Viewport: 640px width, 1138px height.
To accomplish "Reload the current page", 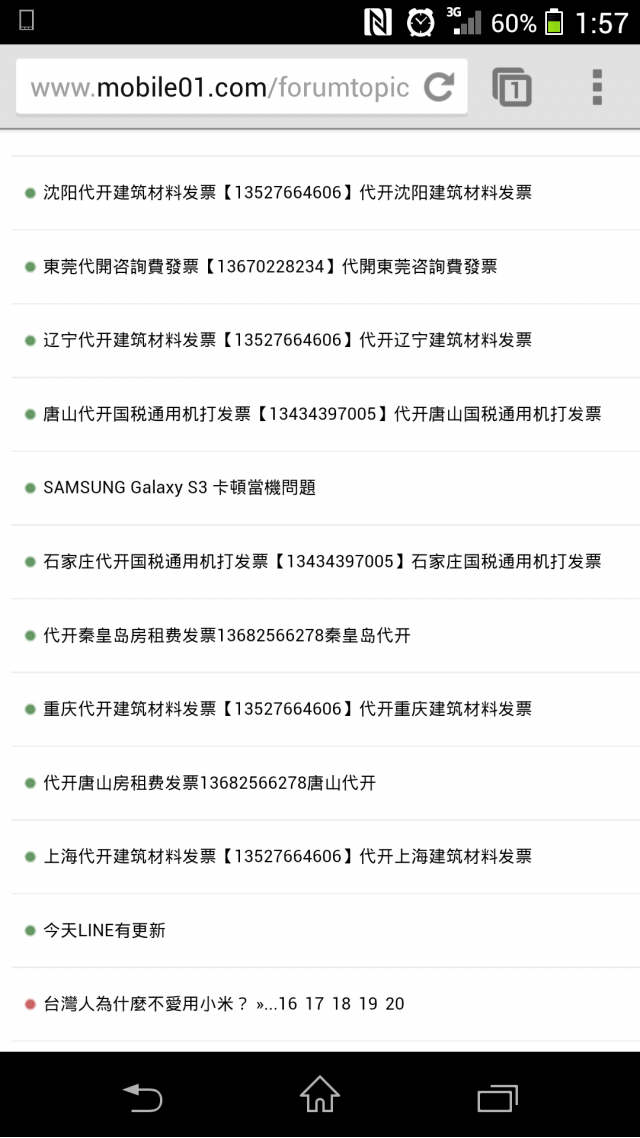I will (x=438, y=87).
